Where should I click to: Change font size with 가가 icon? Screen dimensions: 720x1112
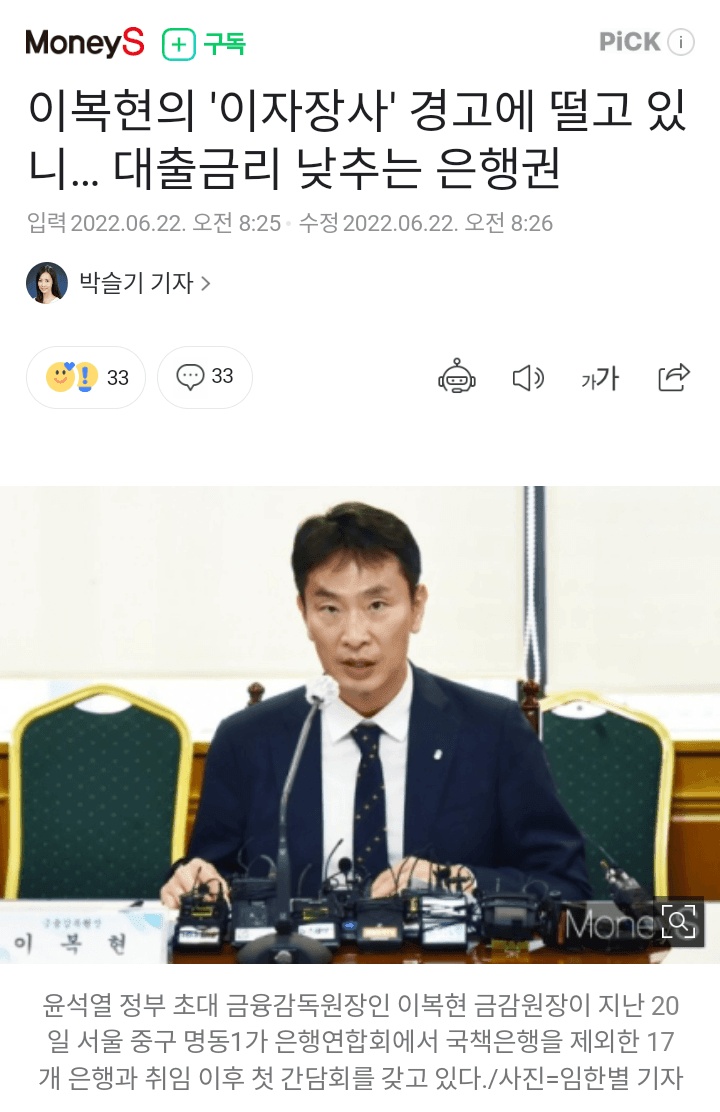point(600,378)
